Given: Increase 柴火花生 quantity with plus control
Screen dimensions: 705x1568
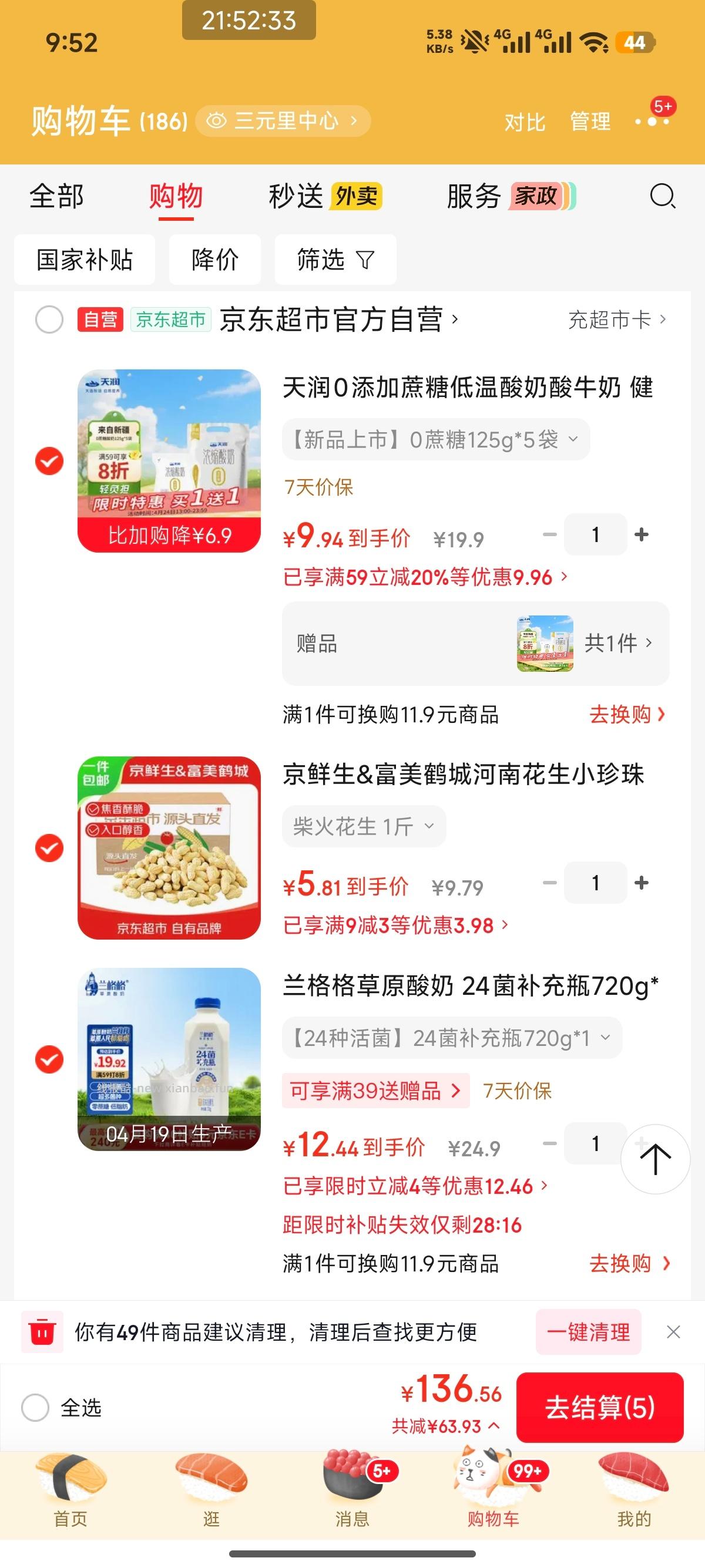Looking at the screenshot, I should click(640, 883).
